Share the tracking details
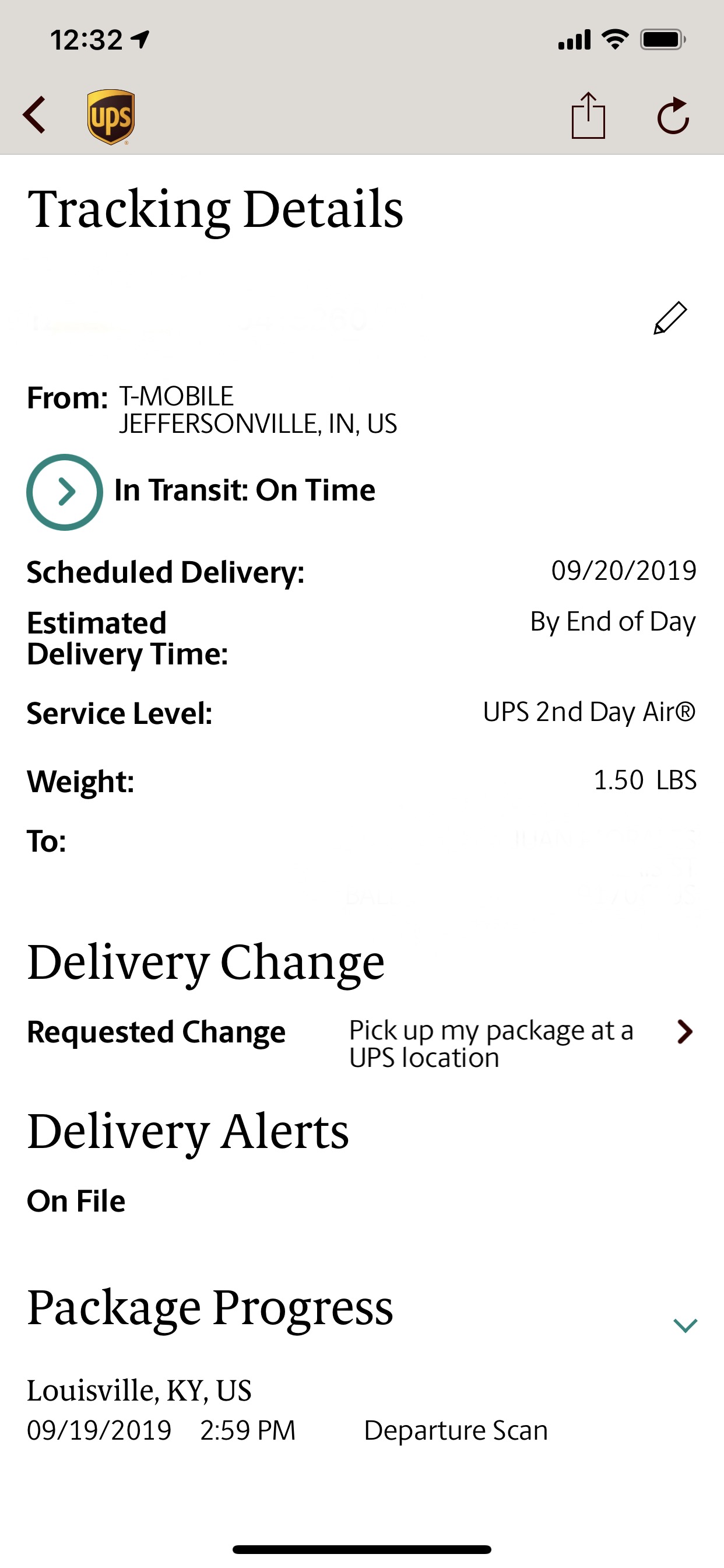Viewport: 724px width, 1568px height. [588, 115]
